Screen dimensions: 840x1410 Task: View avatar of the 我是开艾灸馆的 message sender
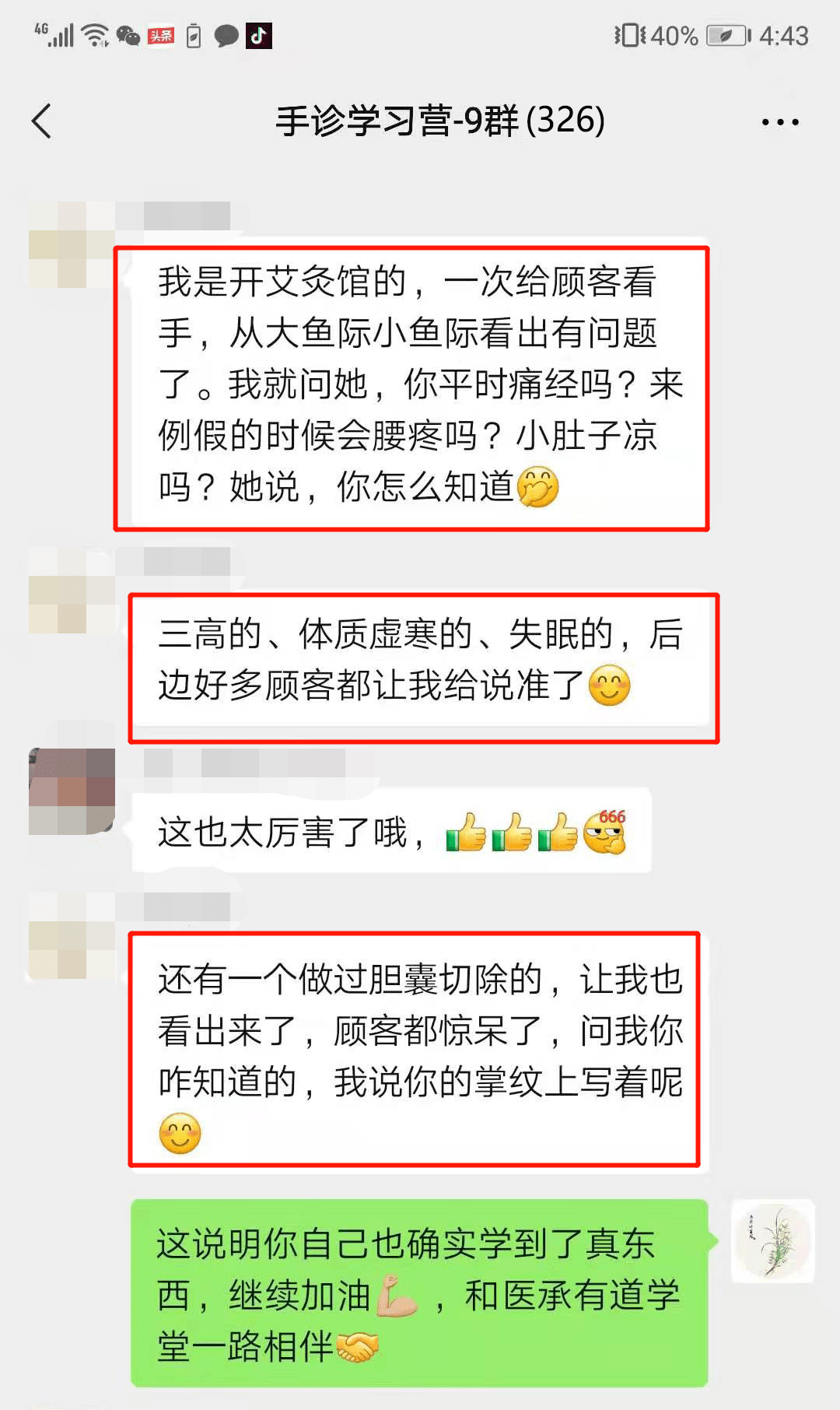coord(72,244)
